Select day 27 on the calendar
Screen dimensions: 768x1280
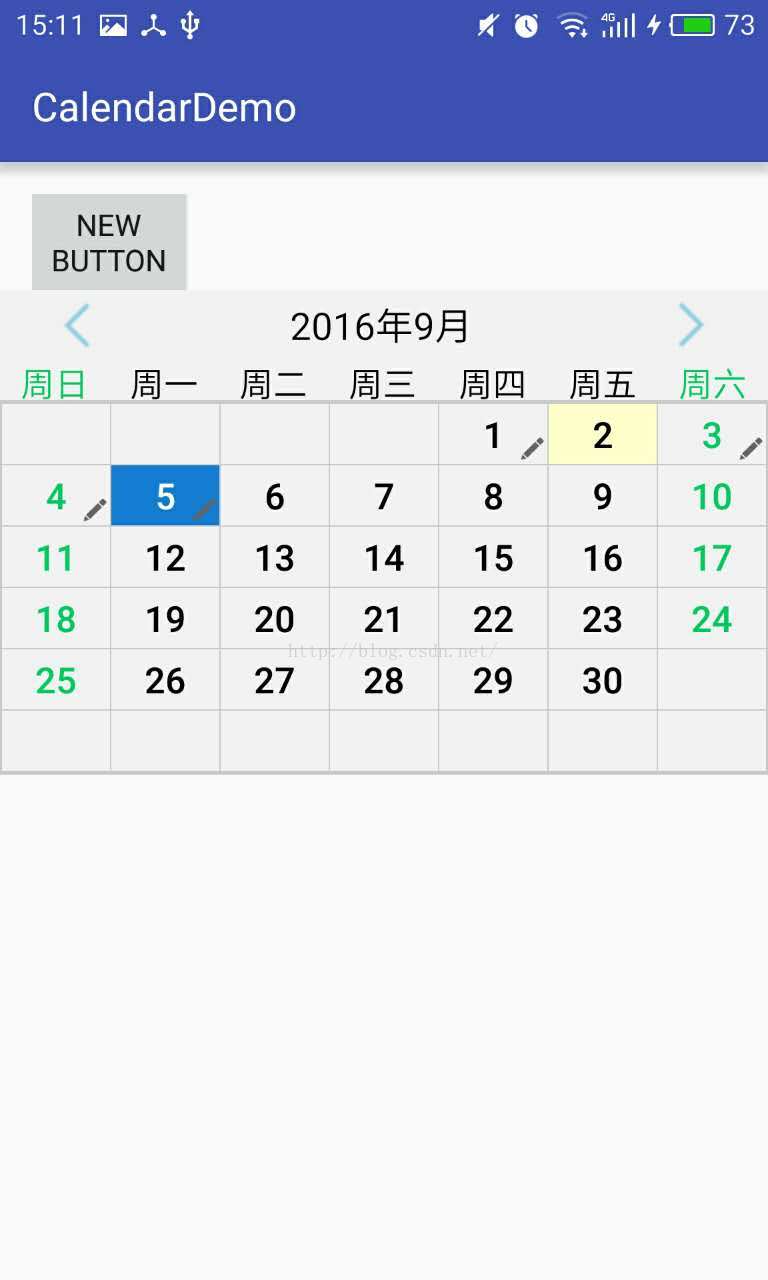coord(274,680)
